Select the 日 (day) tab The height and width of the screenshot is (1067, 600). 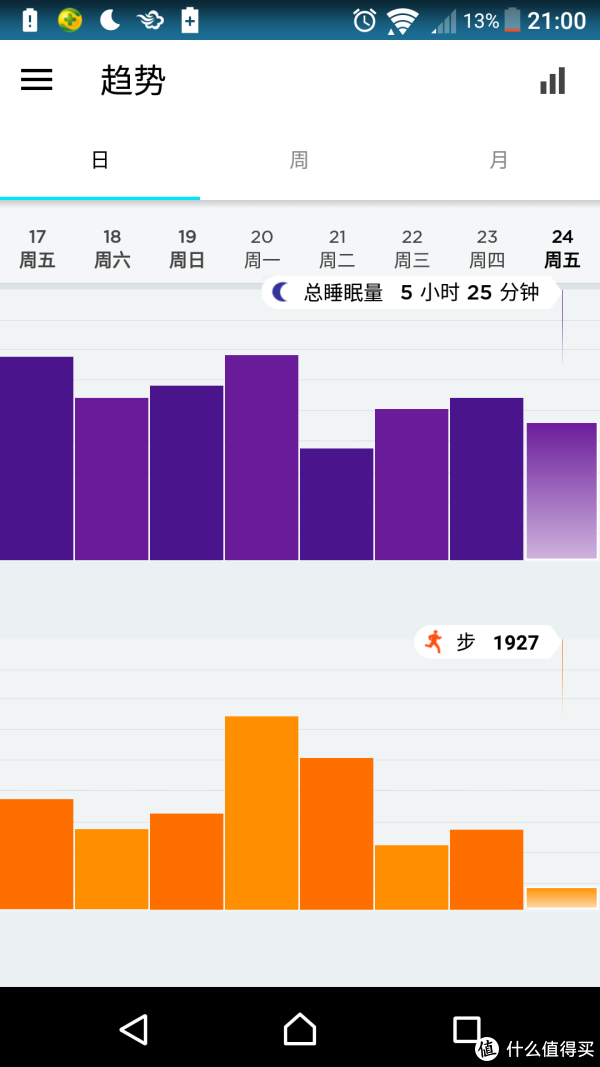click(100, 160)
